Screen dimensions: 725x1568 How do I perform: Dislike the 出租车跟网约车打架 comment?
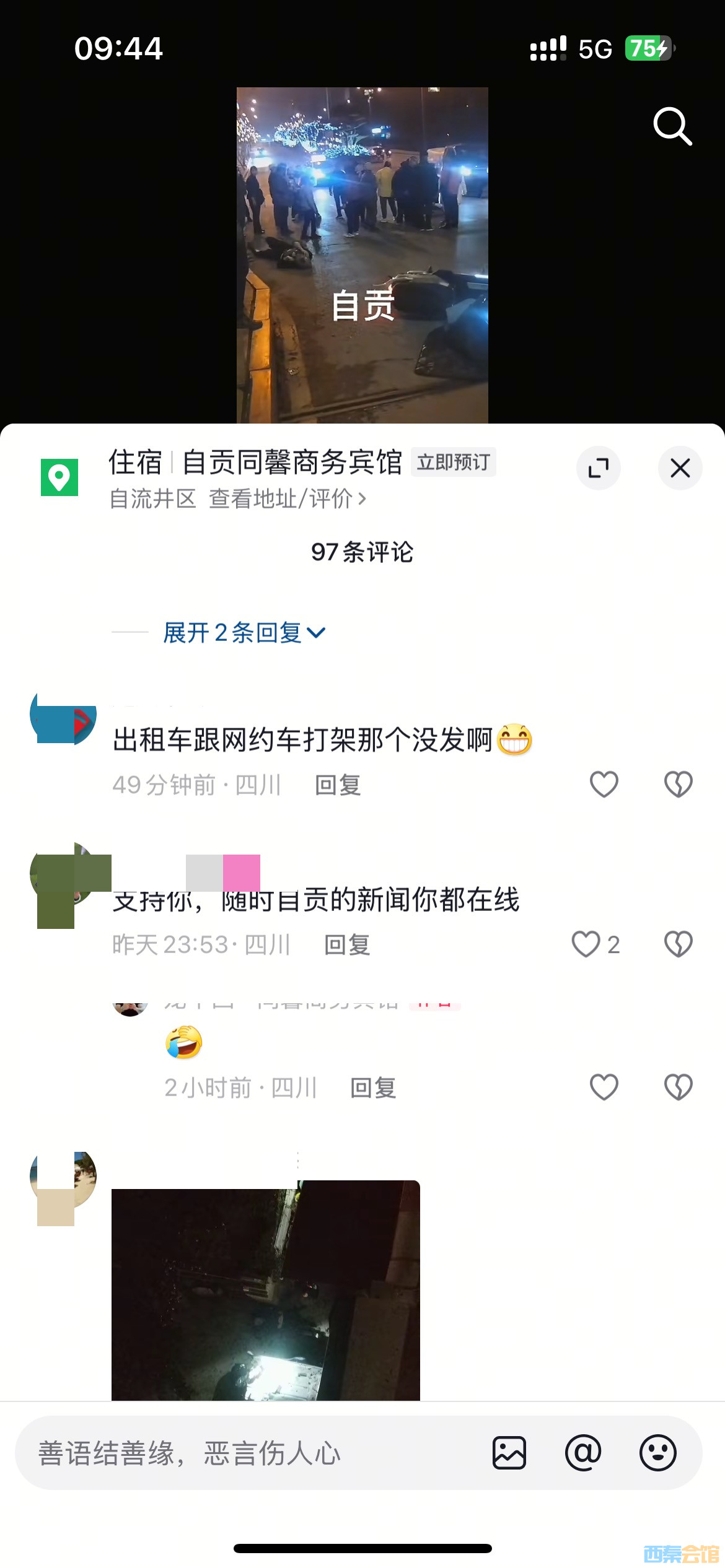pyautogui.click(x=678, y=785)
